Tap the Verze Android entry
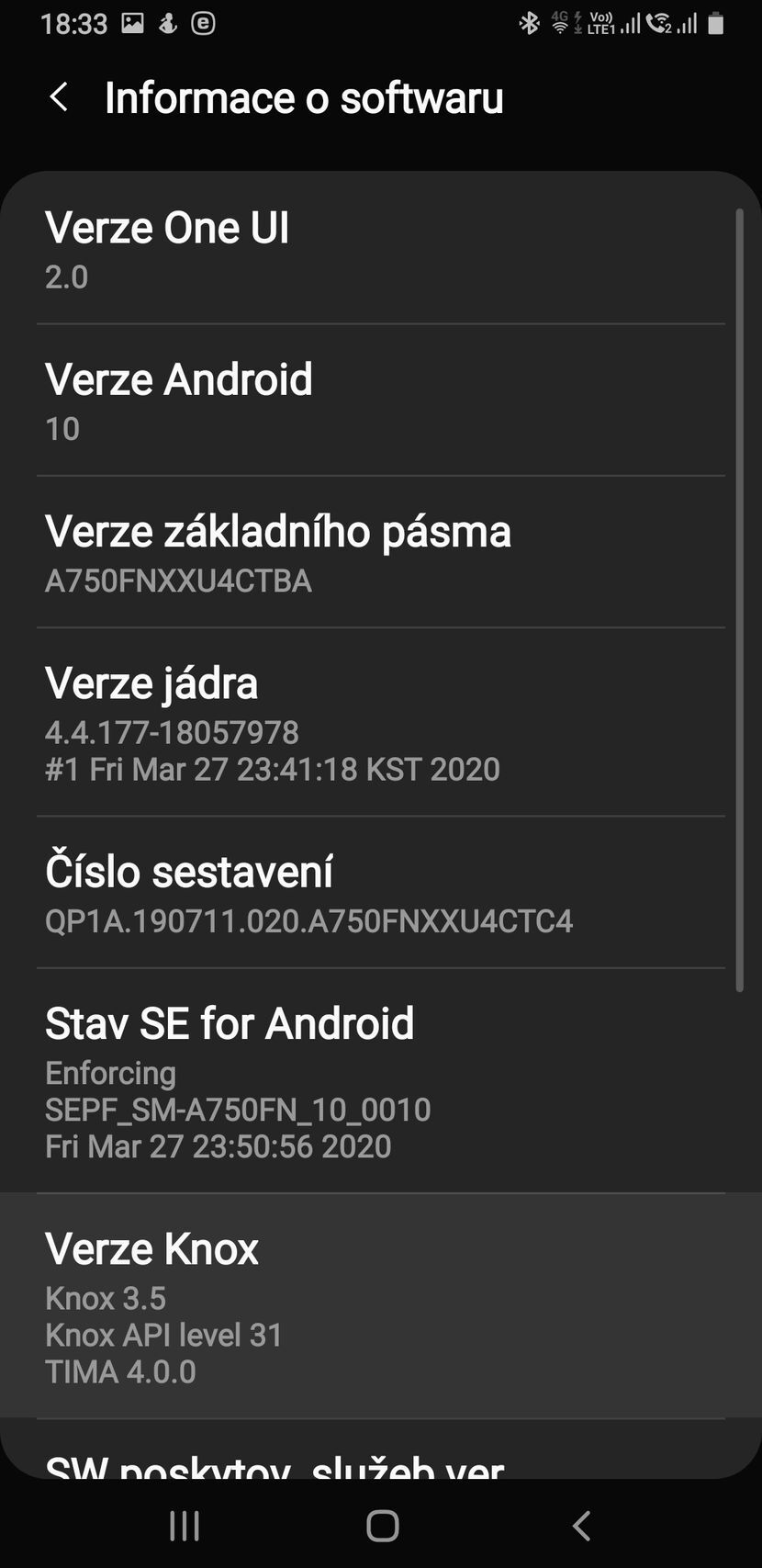 pyautogui.click(x=381, y=400)
